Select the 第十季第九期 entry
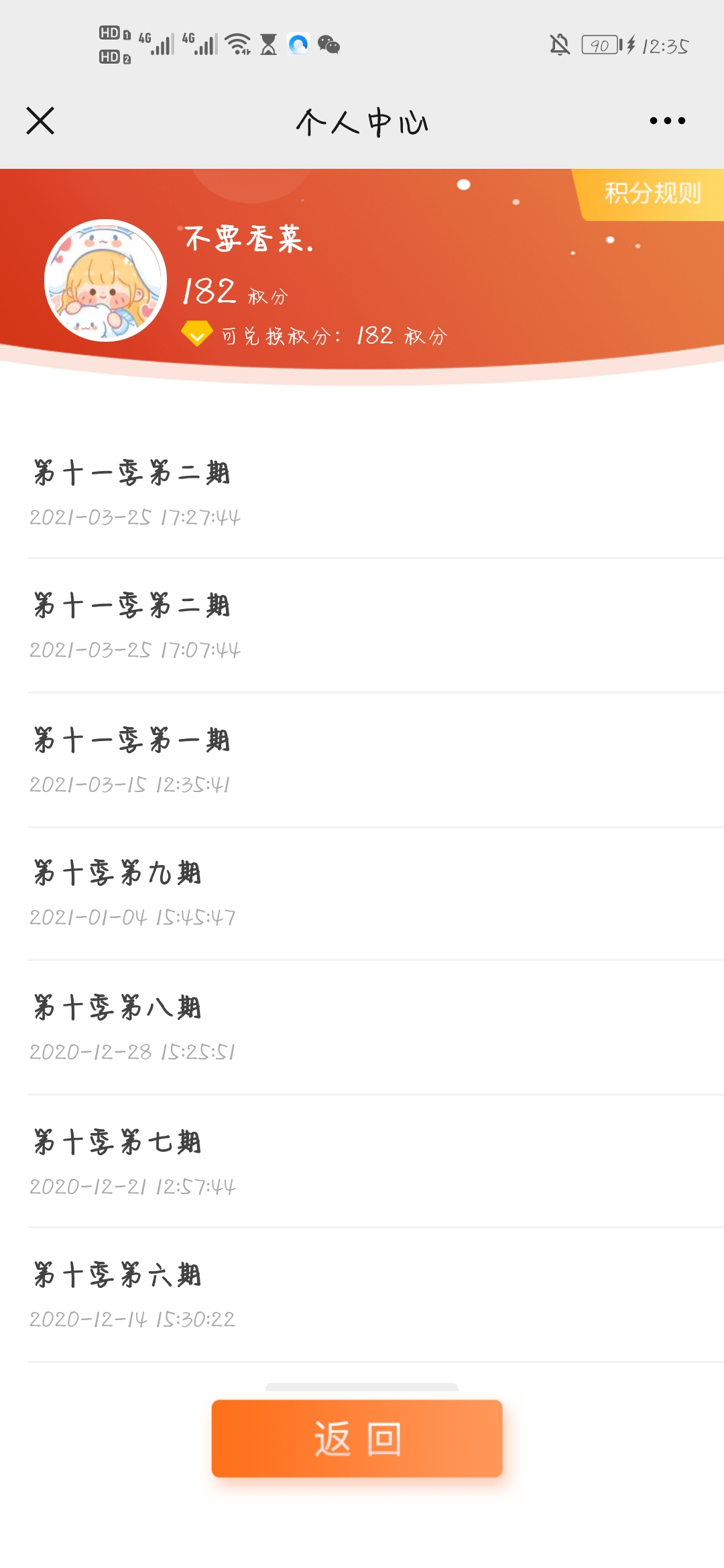The image size is (724, 1568). [362, 893]
